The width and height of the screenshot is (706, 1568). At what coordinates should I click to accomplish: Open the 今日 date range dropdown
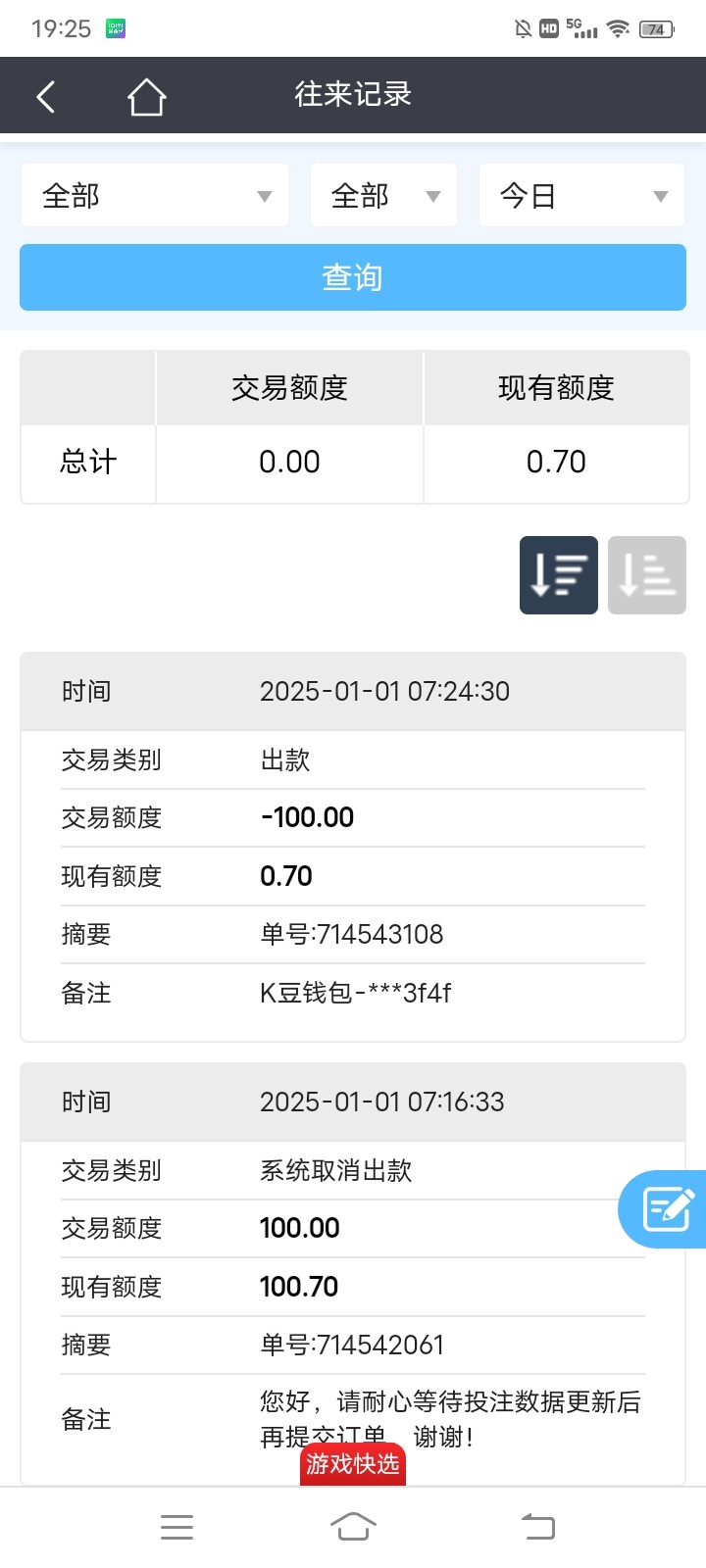tap(581, 196)
